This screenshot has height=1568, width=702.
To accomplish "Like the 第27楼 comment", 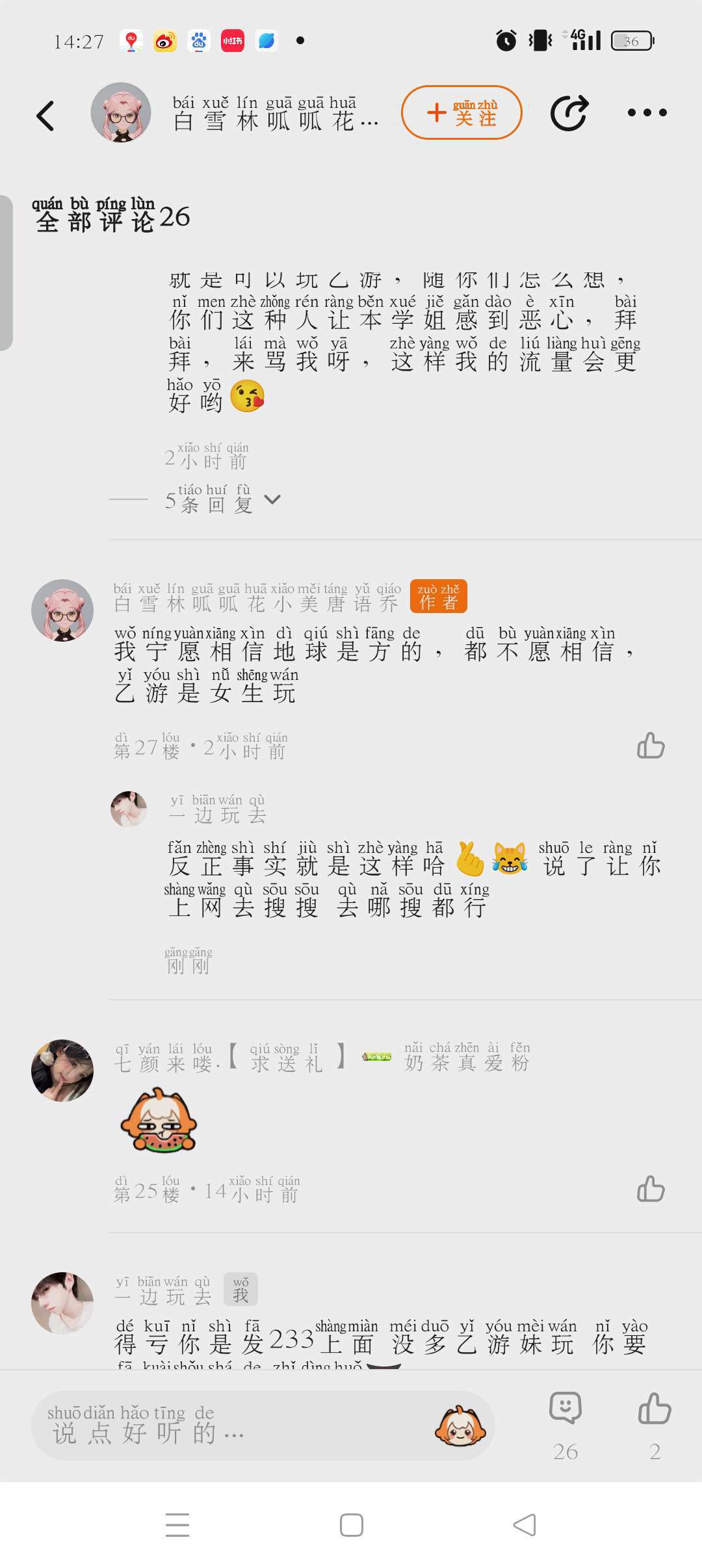I will 651,746.
